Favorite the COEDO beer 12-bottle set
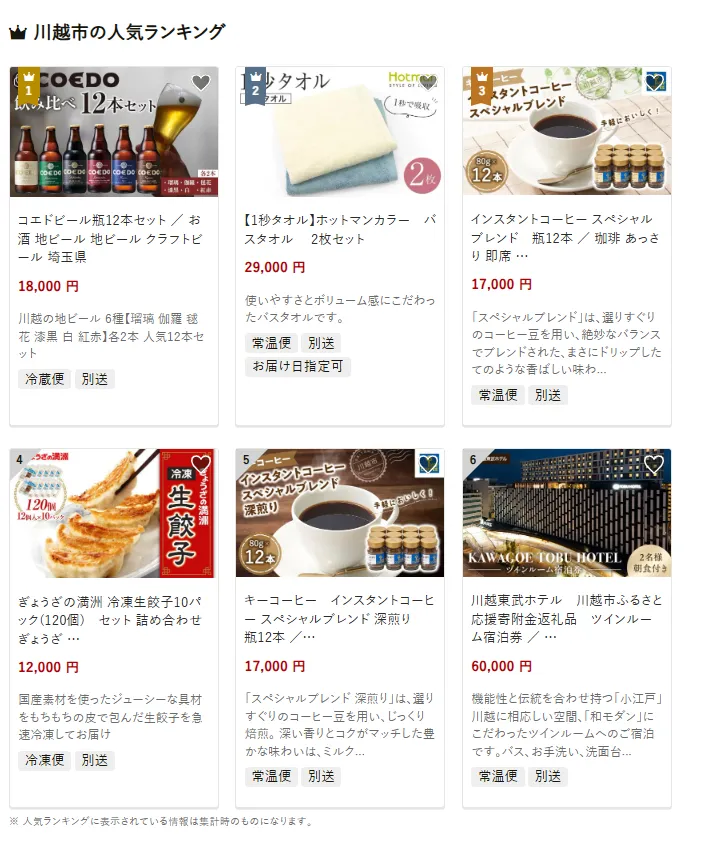This screenshot has height=851, width=707. (x=201, y=83)
